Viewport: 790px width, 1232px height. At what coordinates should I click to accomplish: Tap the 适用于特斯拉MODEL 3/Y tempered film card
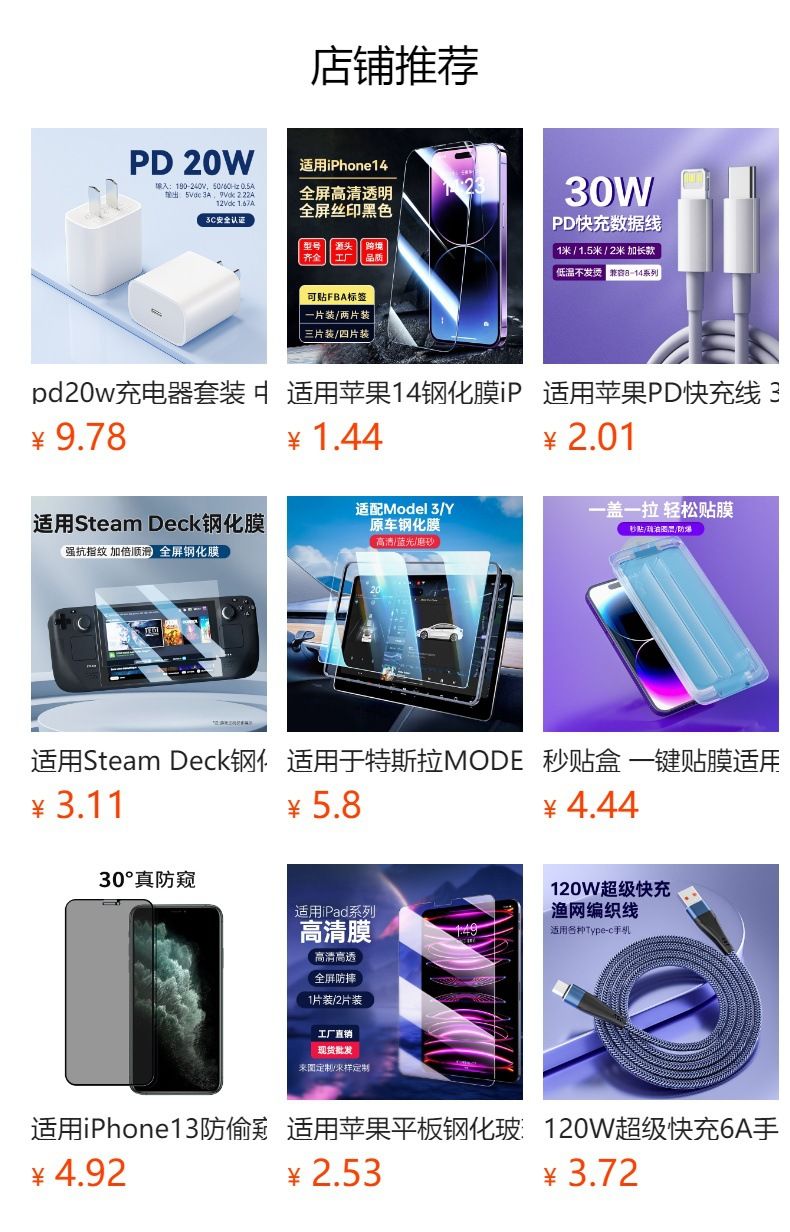click(x=405, y=614)
